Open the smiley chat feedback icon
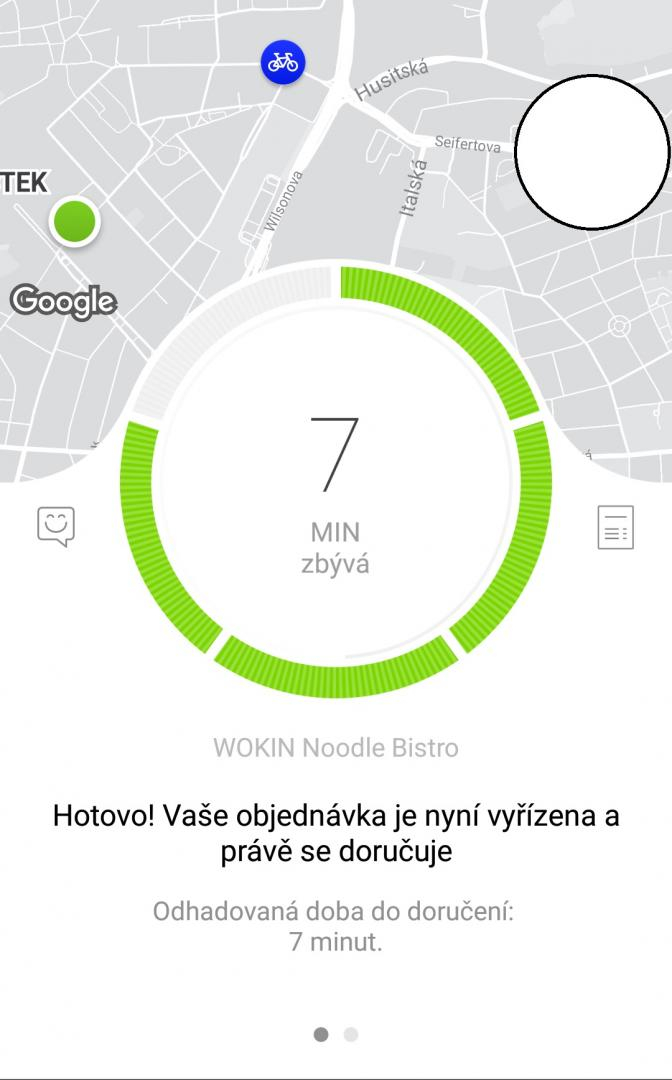672x1080 pixels. click(56, 527)
